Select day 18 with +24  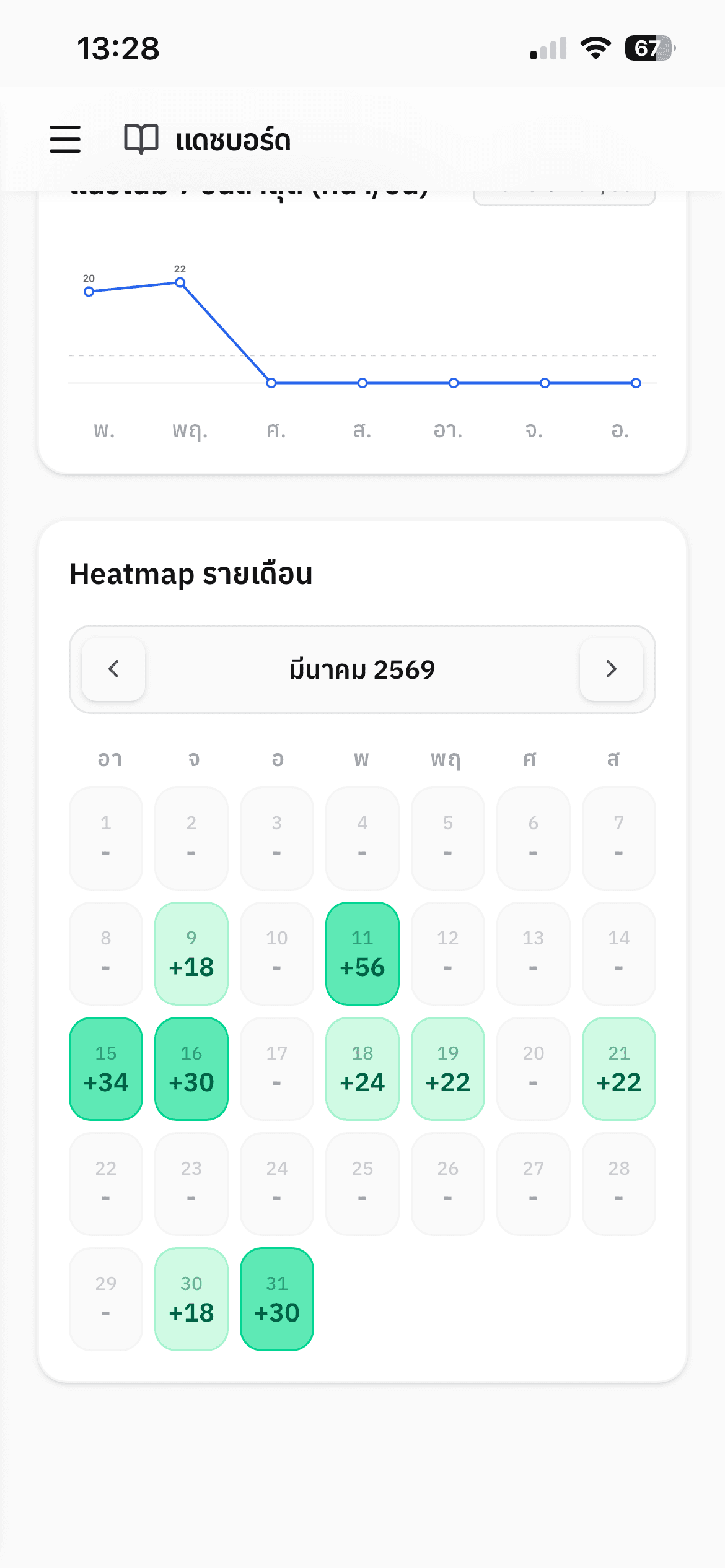[362, 1069]
